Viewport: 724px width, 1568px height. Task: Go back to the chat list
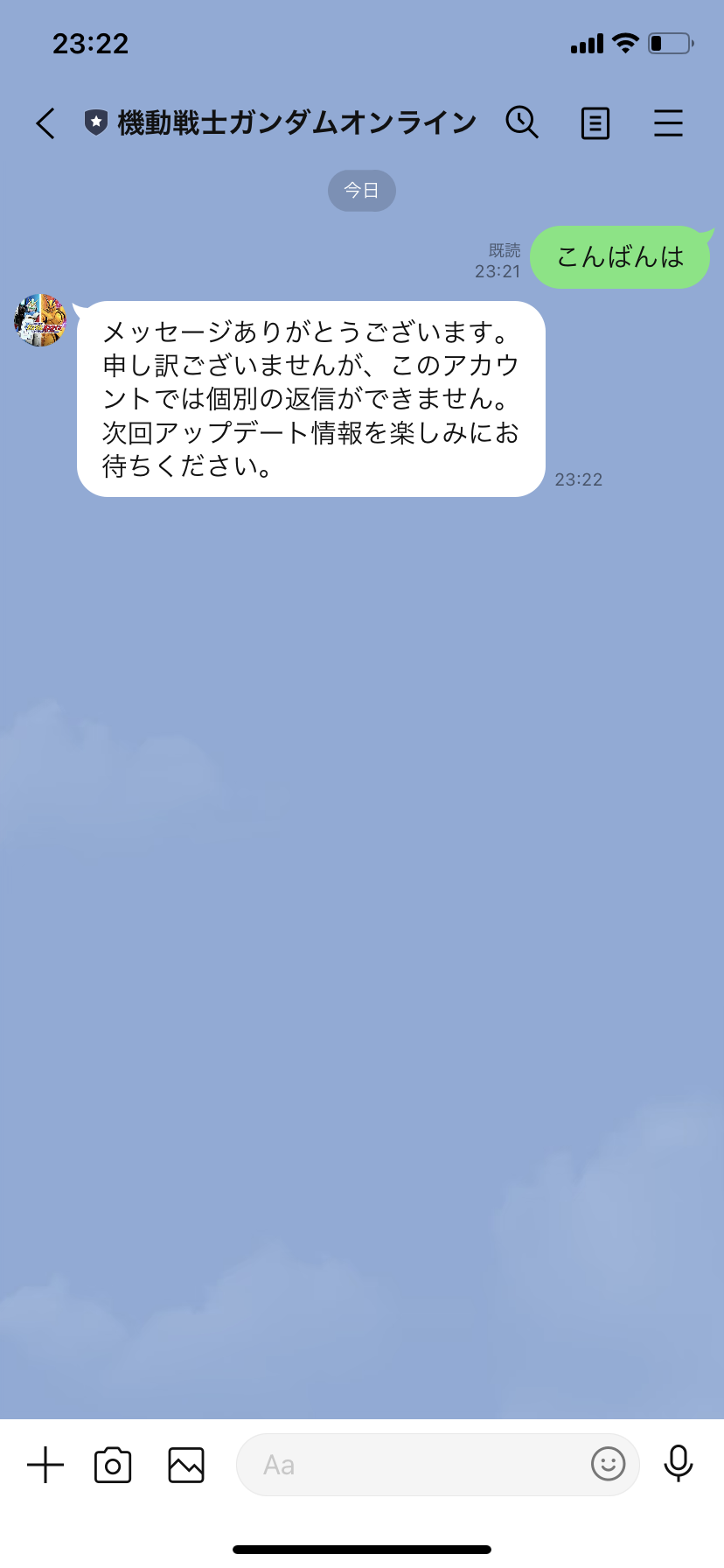pos(45,123)
